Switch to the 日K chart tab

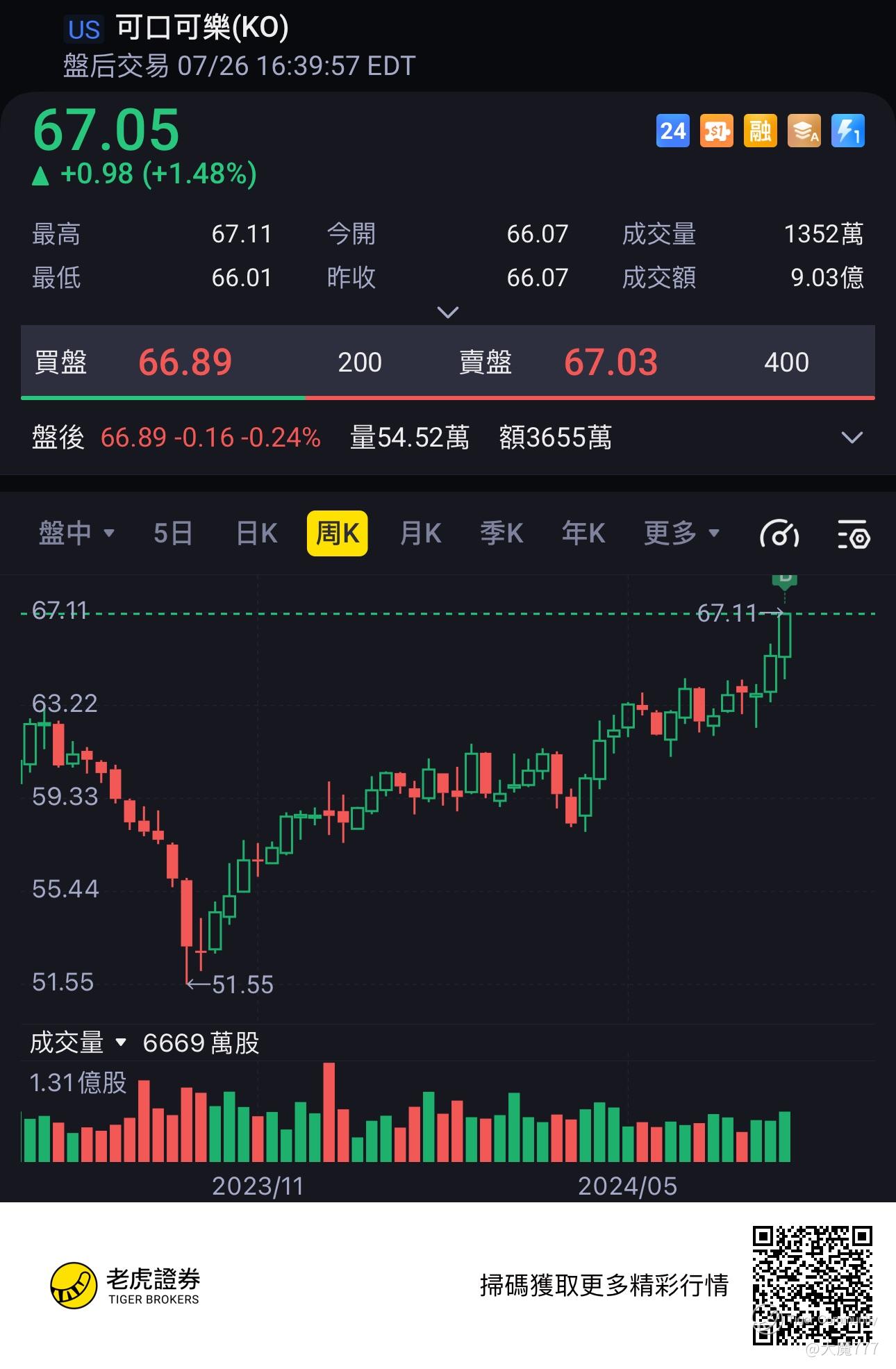(256, 533)
